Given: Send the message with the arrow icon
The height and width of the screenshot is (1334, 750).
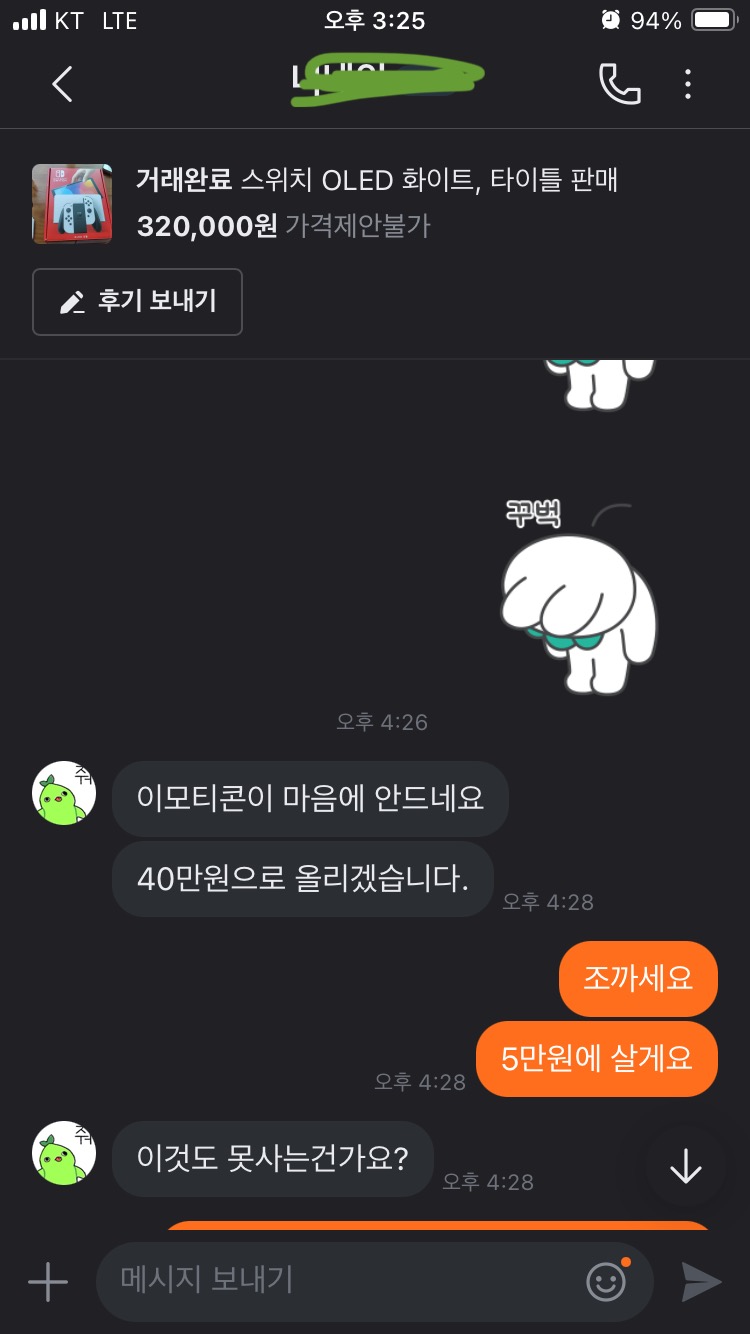Looking at the screenshot, I should point(701,1282).
